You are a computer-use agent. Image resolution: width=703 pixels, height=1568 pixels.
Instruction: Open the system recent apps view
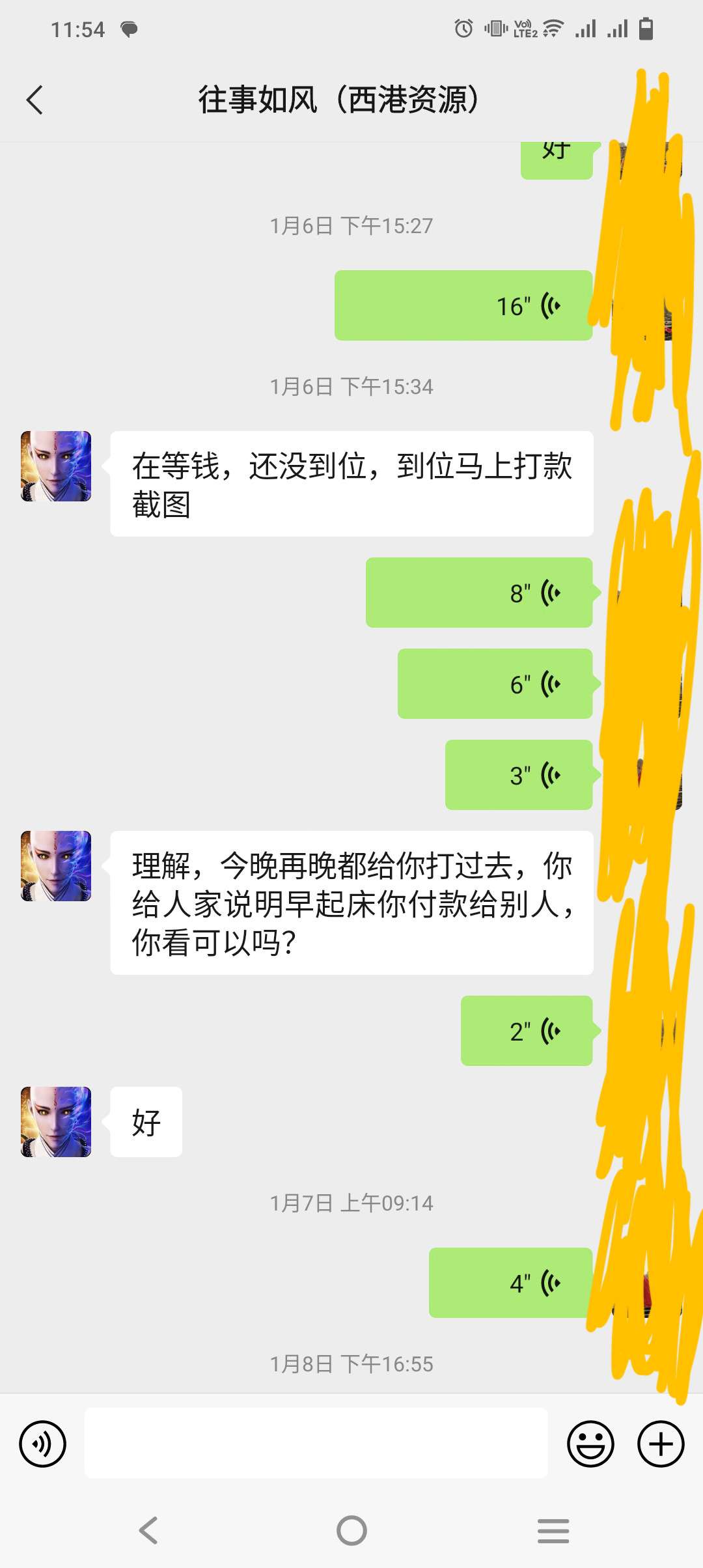pyautogui.click(x=553, y=1530)
